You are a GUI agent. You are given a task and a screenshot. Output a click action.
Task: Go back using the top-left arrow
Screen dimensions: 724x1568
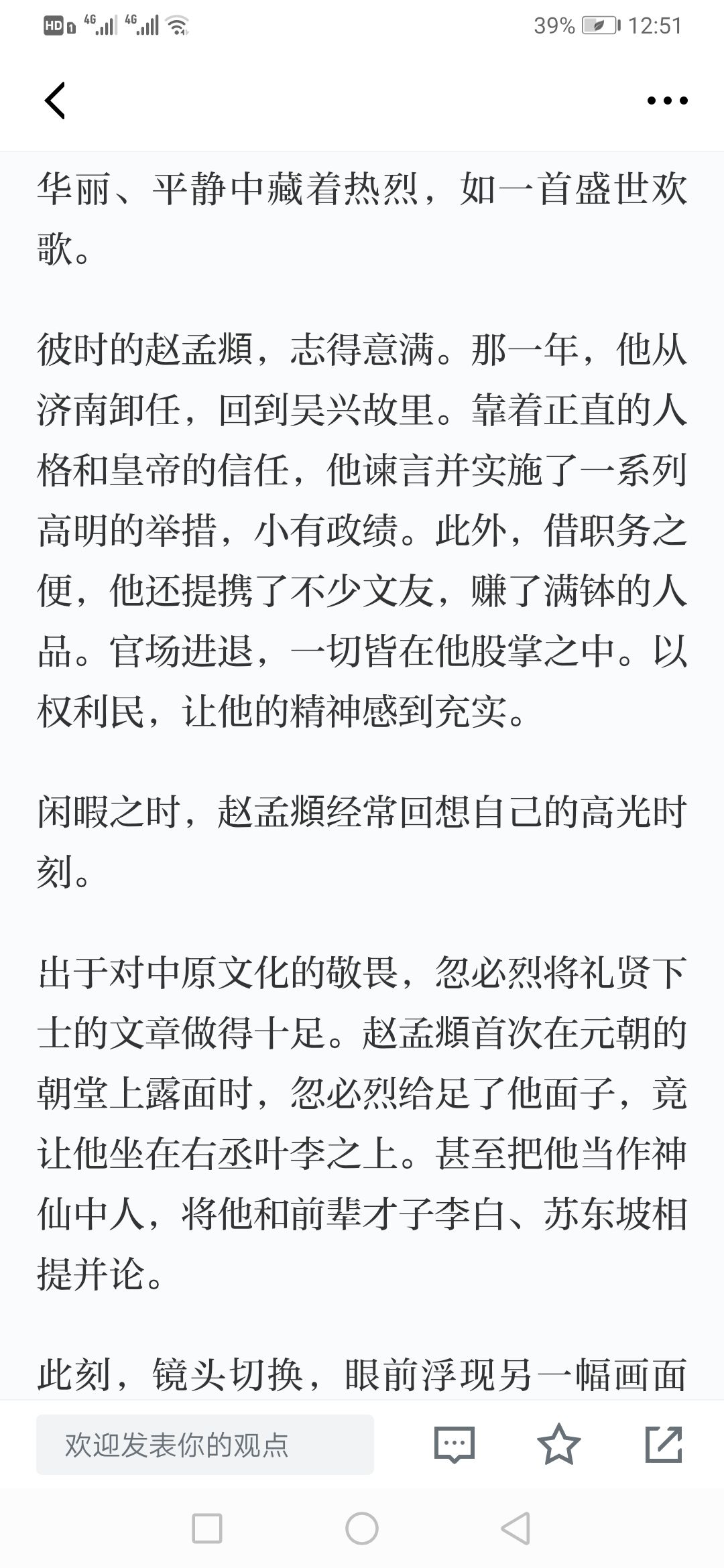(x=55, y=101)
